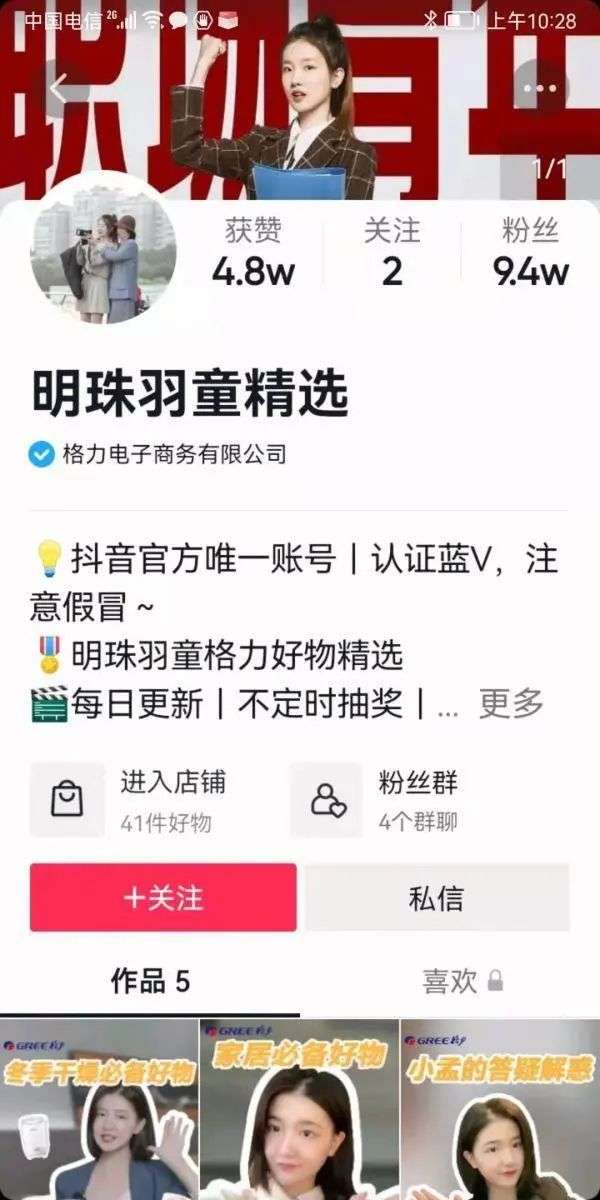Viewport: 600px width, 1200px height.
Task: Open the 粉丝 followers count
Action: (530, 253)
